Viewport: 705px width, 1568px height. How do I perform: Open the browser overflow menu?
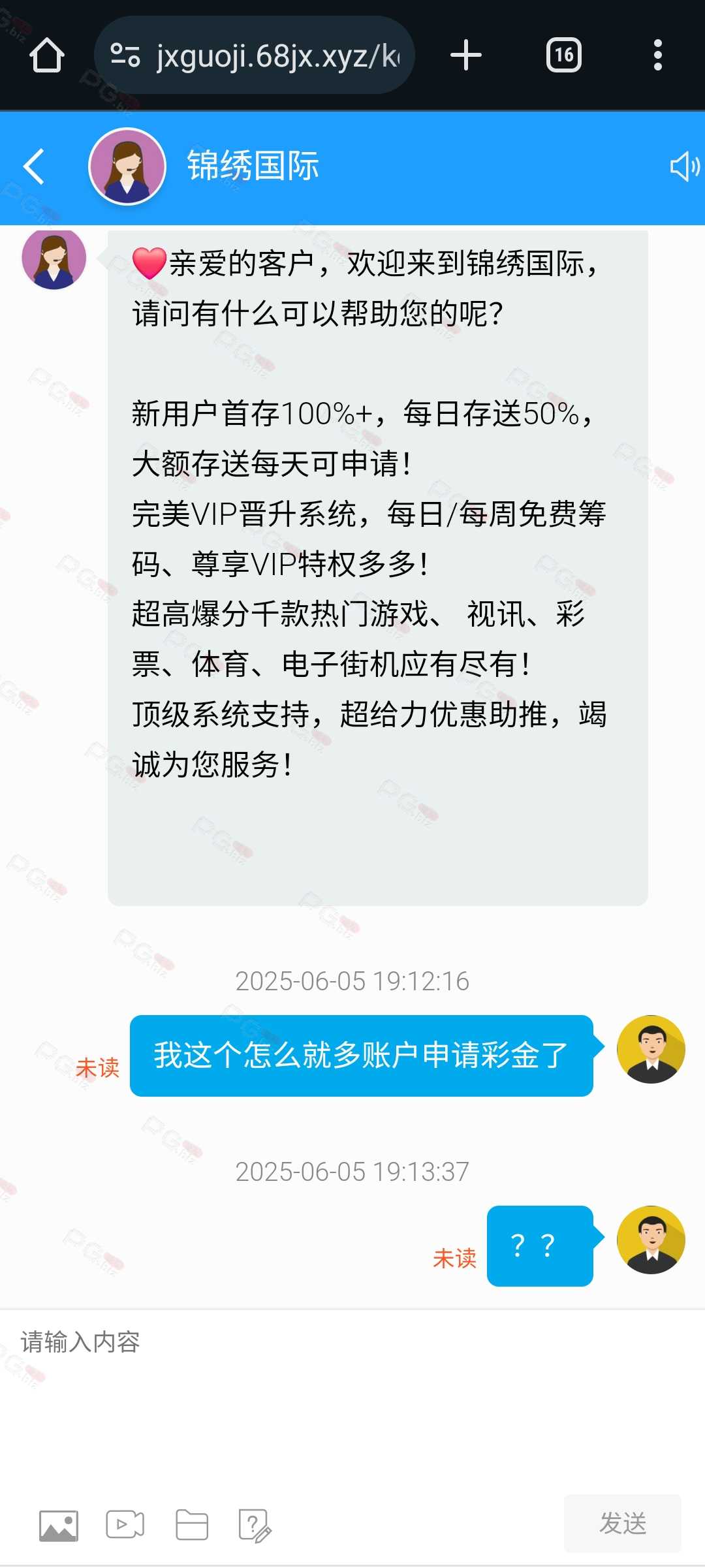(x=658, y=55)
